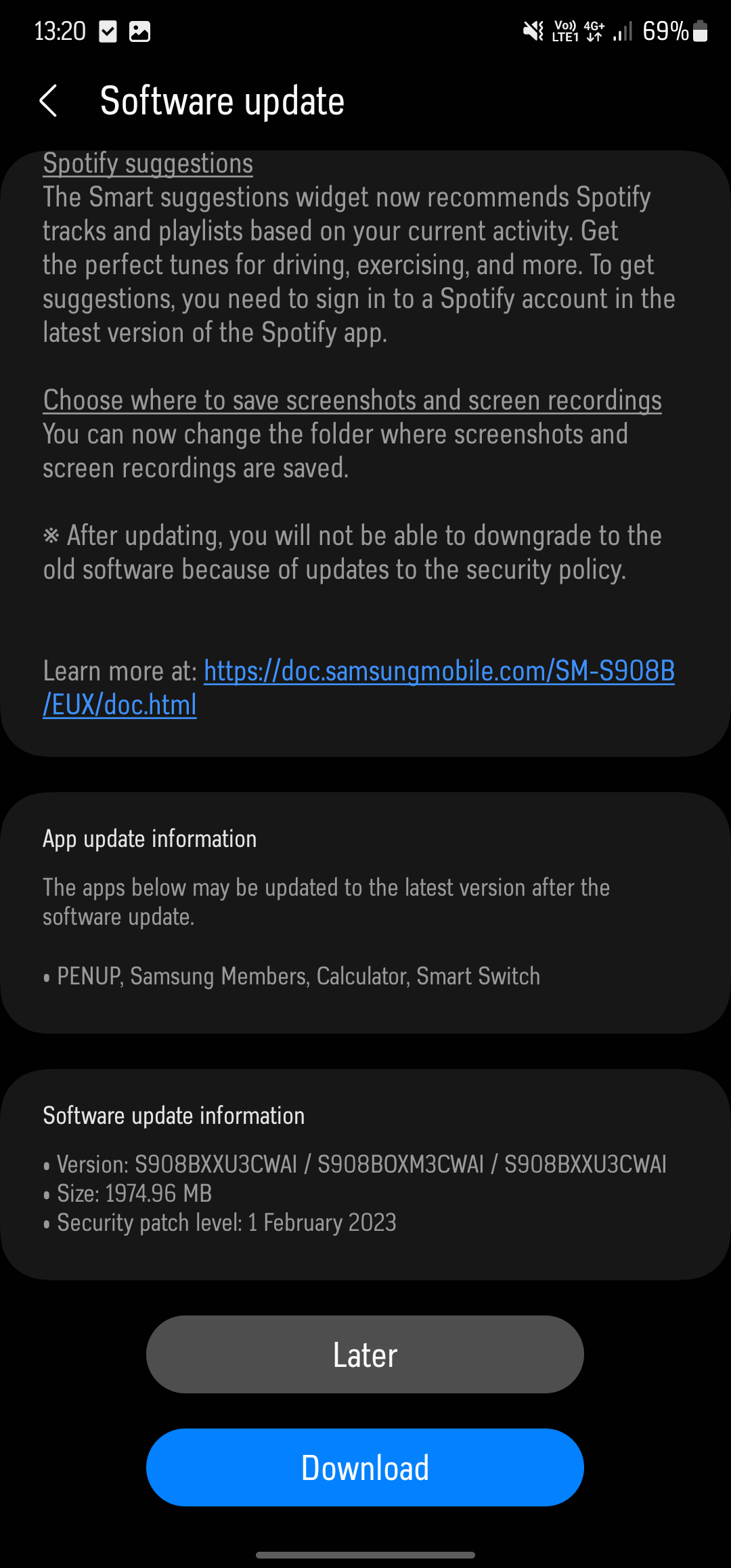Tap Later to postpone the update

point(365,1354)
